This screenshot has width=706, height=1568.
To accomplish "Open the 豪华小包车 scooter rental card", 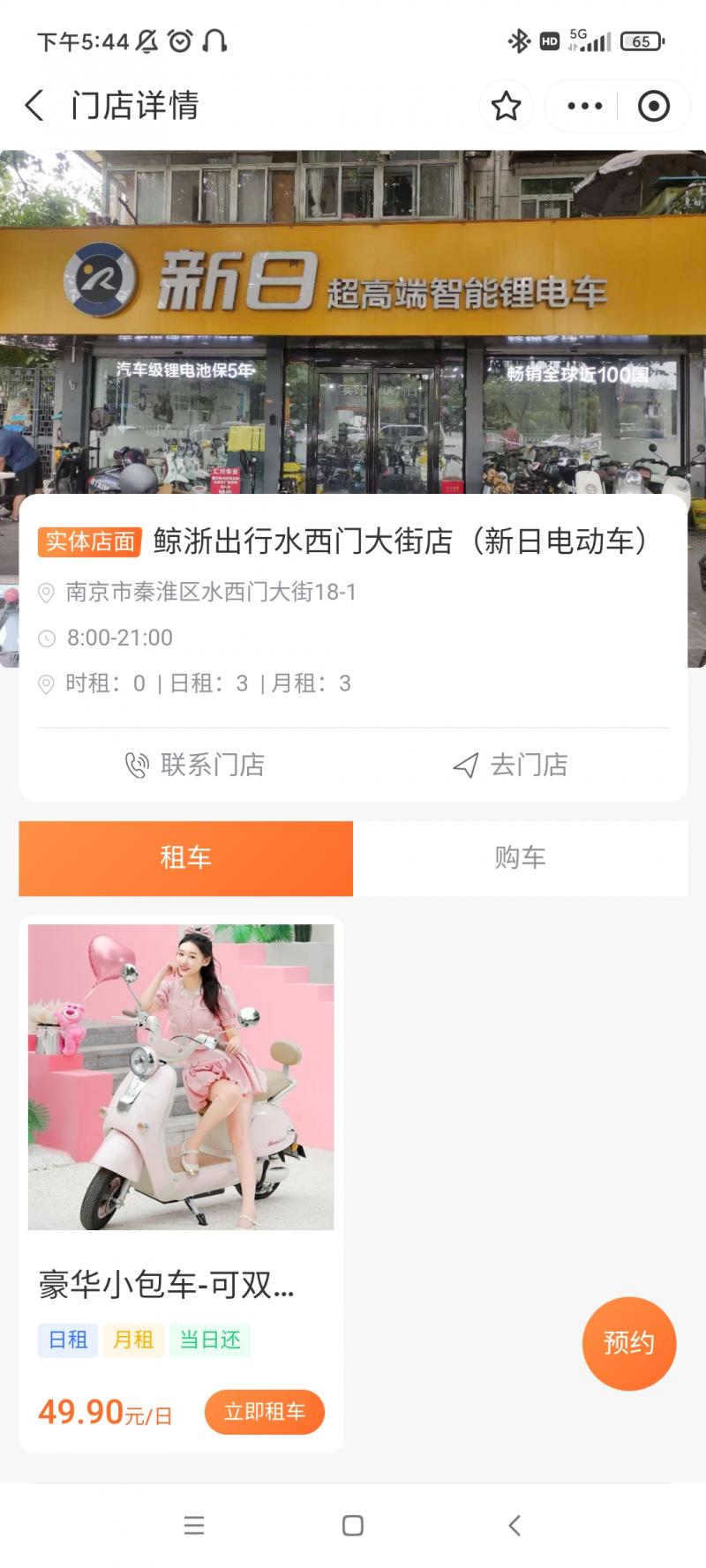I will click(181, 1076).
